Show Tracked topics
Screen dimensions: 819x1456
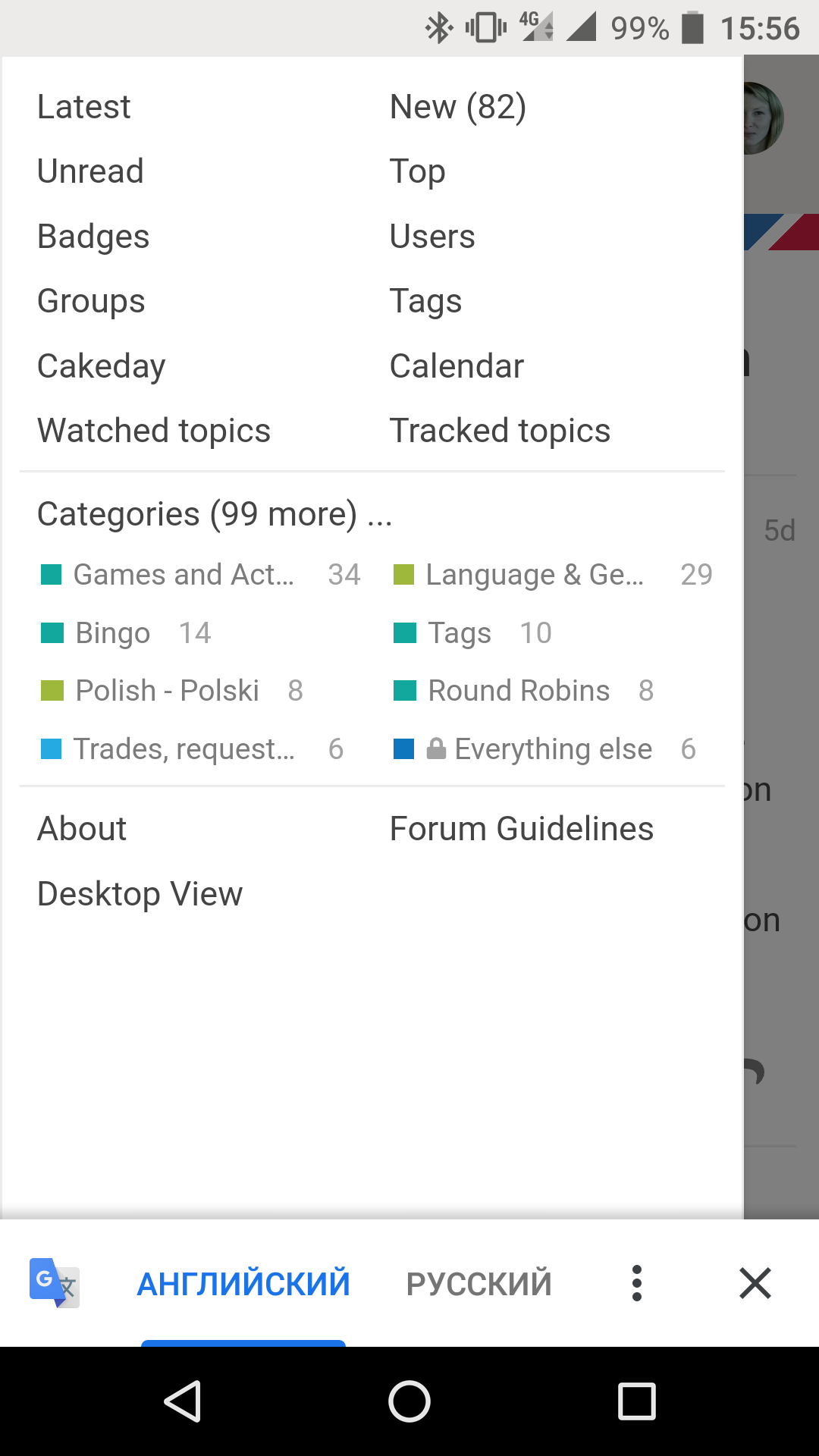500,431
